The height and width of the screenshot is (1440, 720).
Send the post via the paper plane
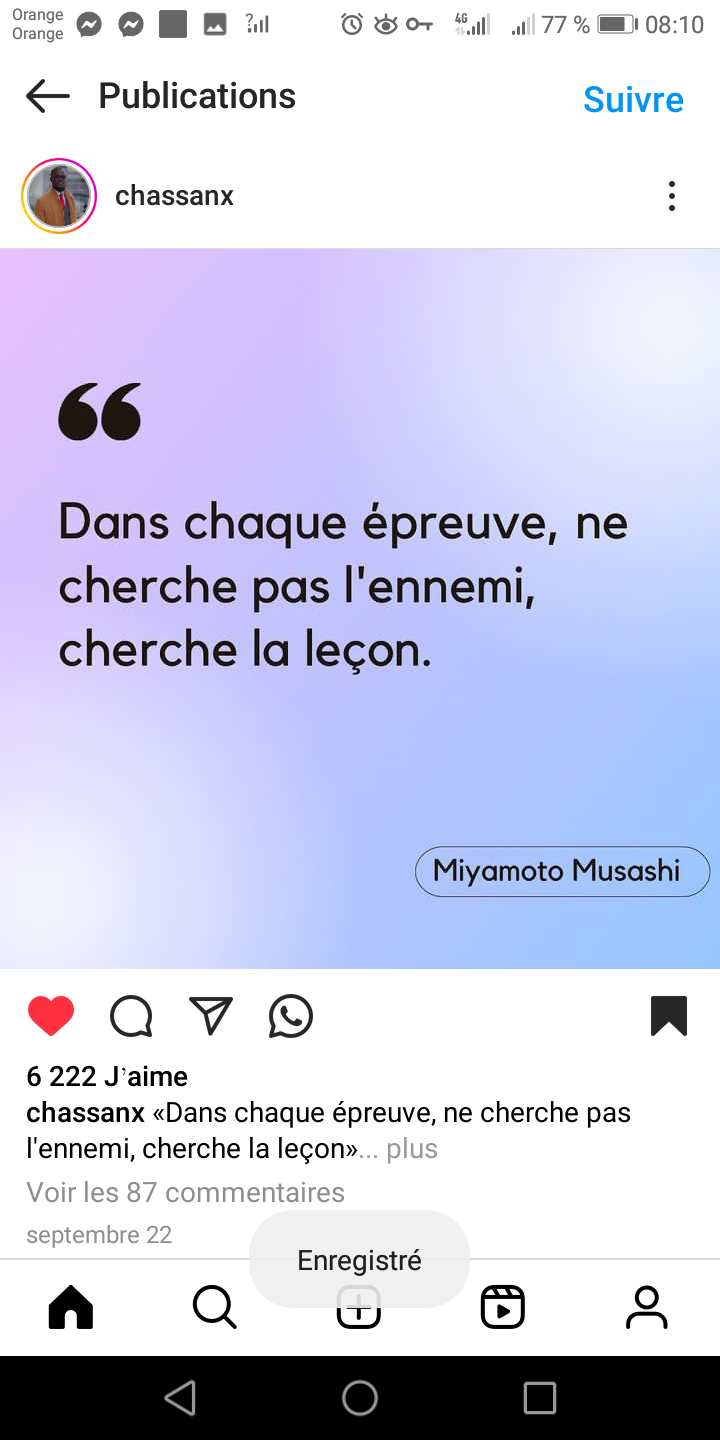coord(211,1016)
